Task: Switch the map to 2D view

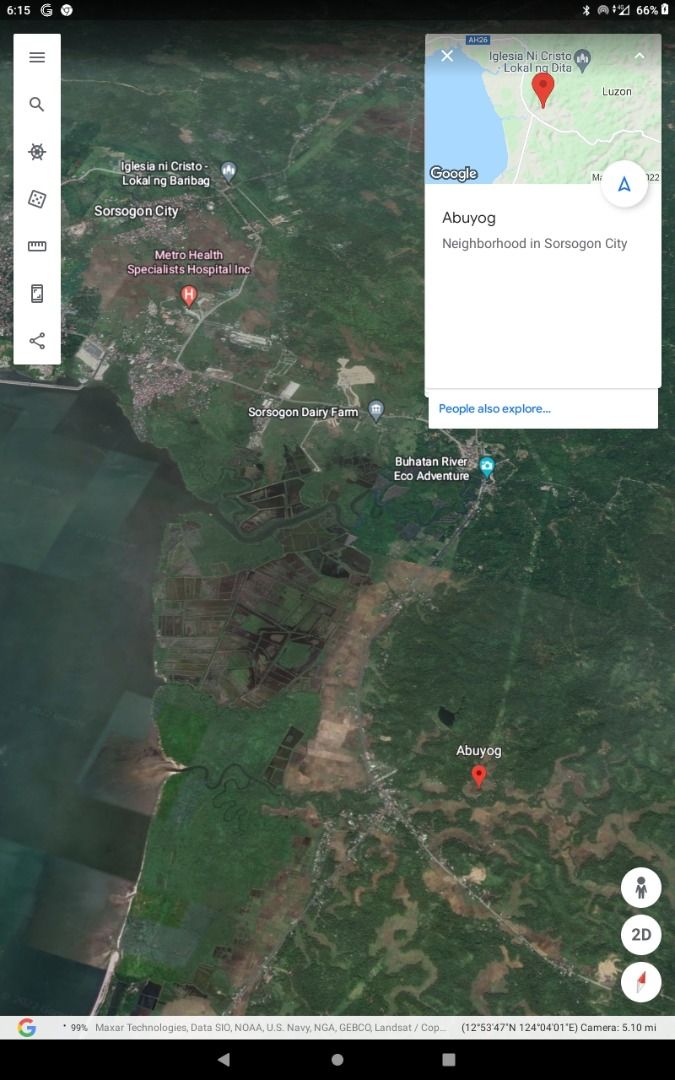Action: (x=641, y=935)
